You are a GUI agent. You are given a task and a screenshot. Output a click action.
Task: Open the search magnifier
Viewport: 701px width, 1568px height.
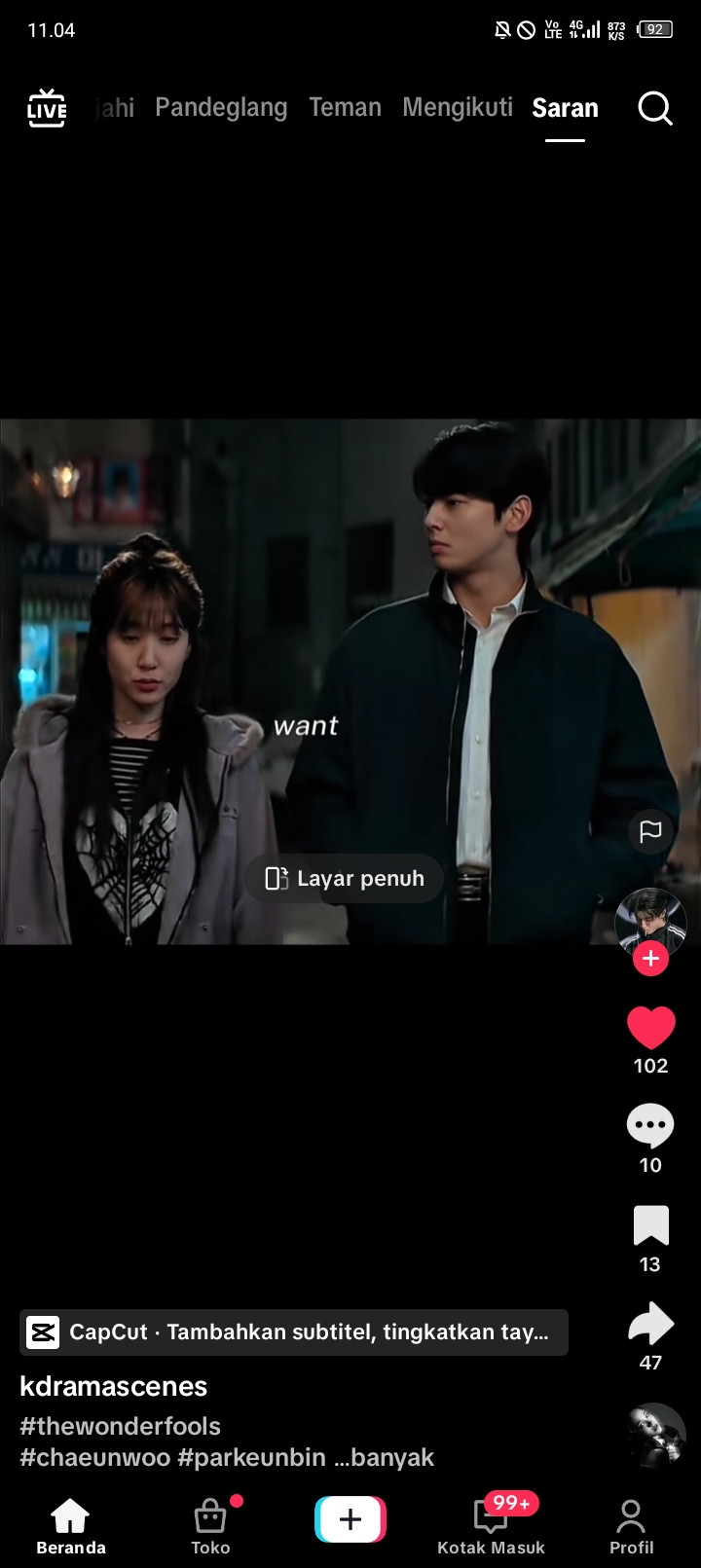[655, 108]
